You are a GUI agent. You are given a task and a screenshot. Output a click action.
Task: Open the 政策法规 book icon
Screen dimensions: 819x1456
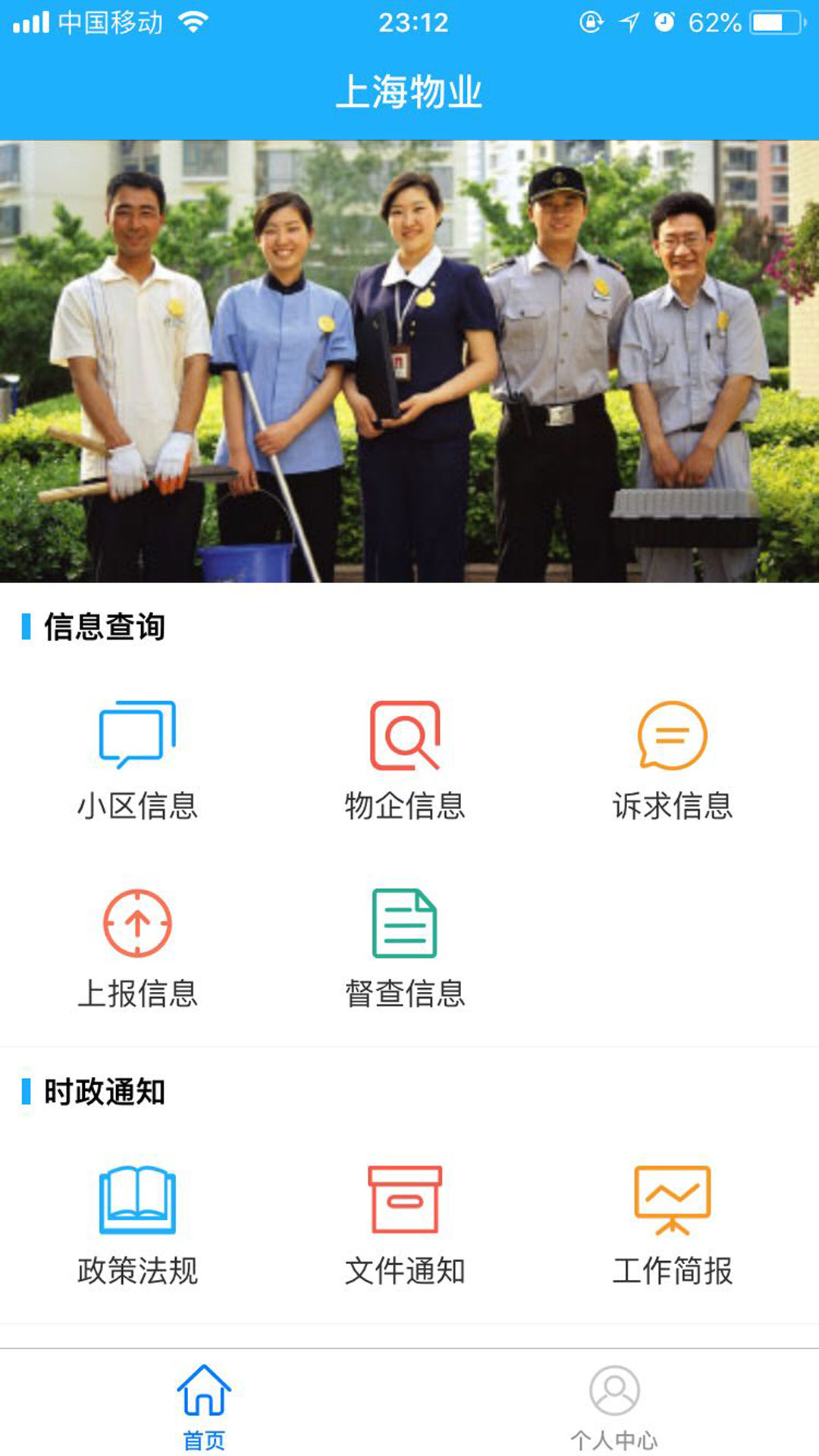click(x=136, y=1200)
